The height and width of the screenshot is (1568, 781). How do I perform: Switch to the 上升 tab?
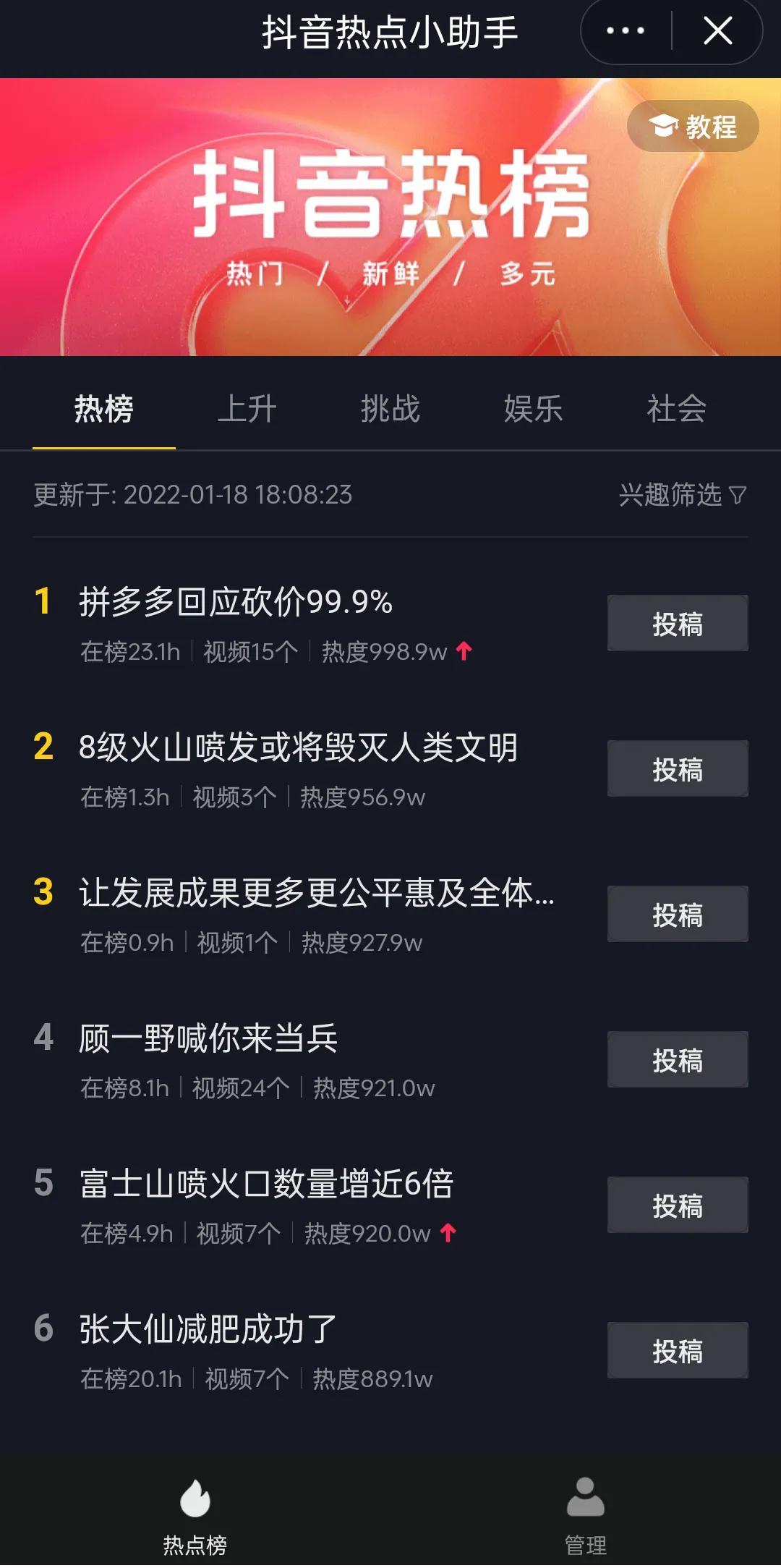[247, 409]
